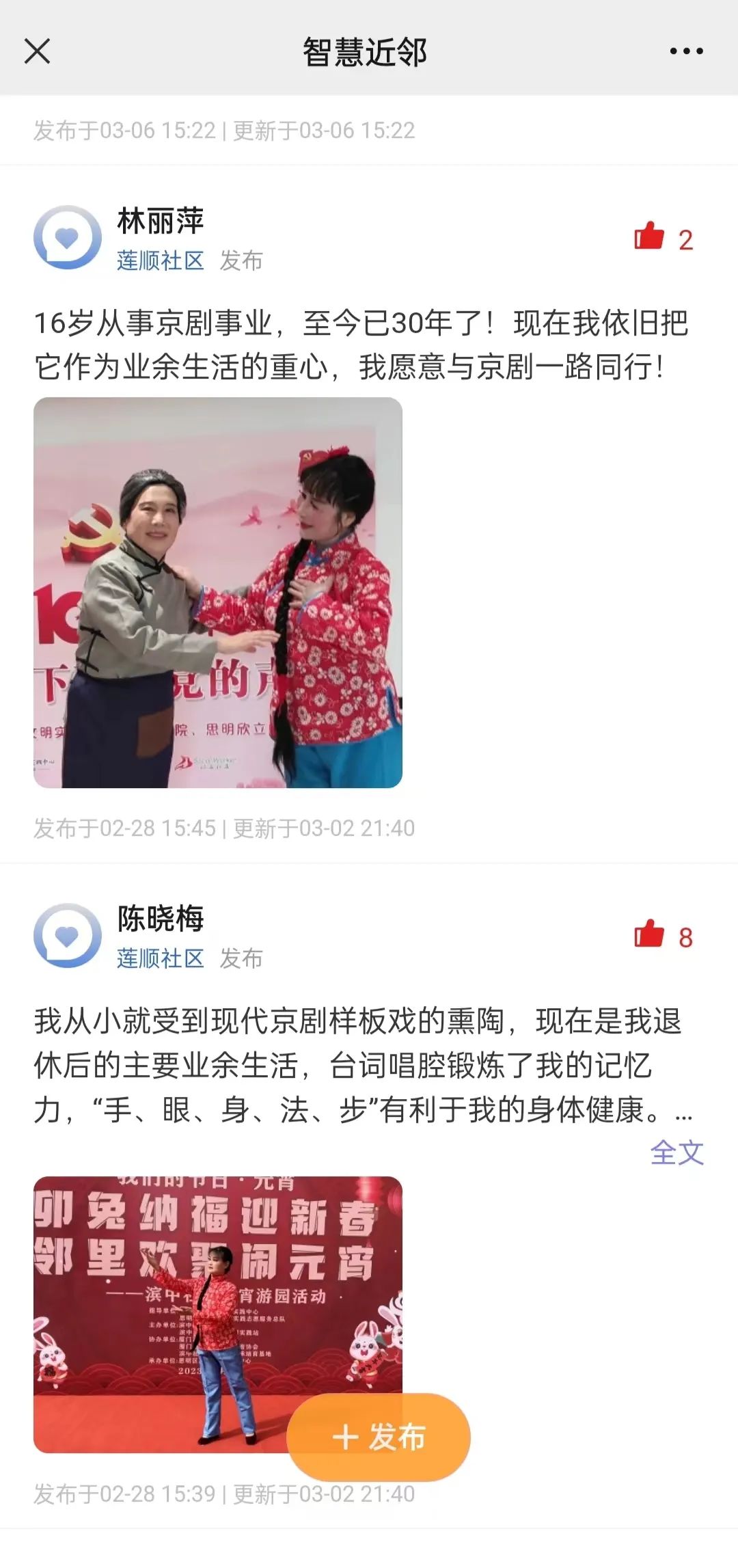Expand full text of 陈晓梅's post
Viewport: 738px width, 1568px height.
click(676, 1153)
